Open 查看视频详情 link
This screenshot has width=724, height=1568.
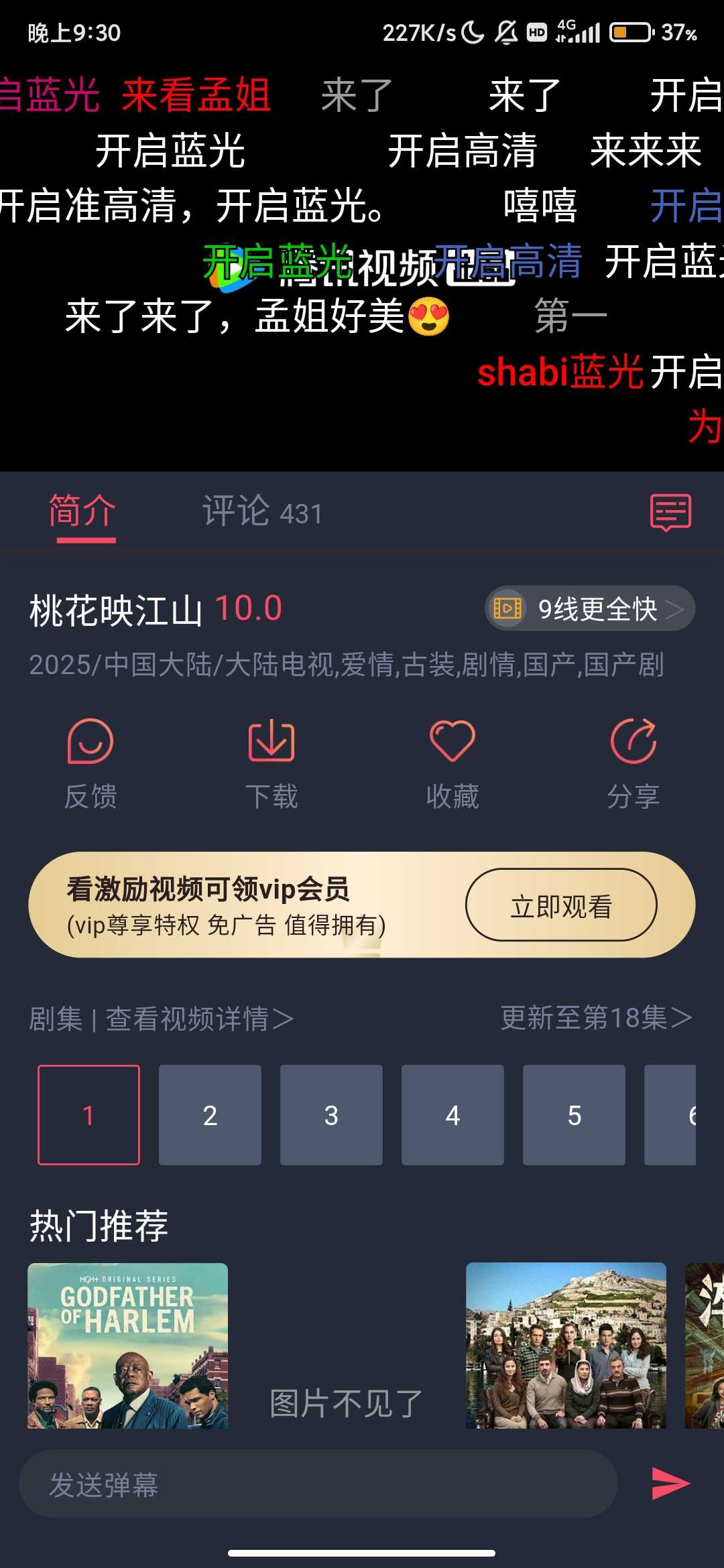pos(199,1019)
